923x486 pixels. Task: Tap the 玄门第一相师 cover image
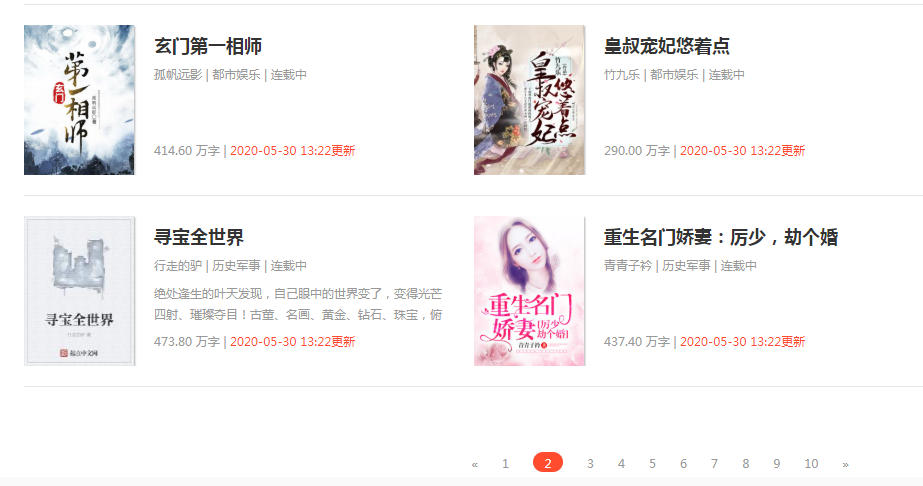[79, 100]
